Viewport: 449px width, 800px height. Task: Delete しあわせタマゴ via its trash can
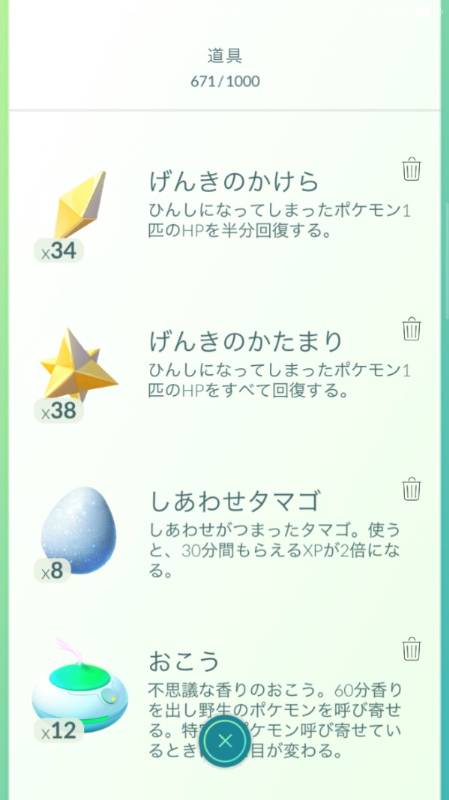click(x=411, y=489)
